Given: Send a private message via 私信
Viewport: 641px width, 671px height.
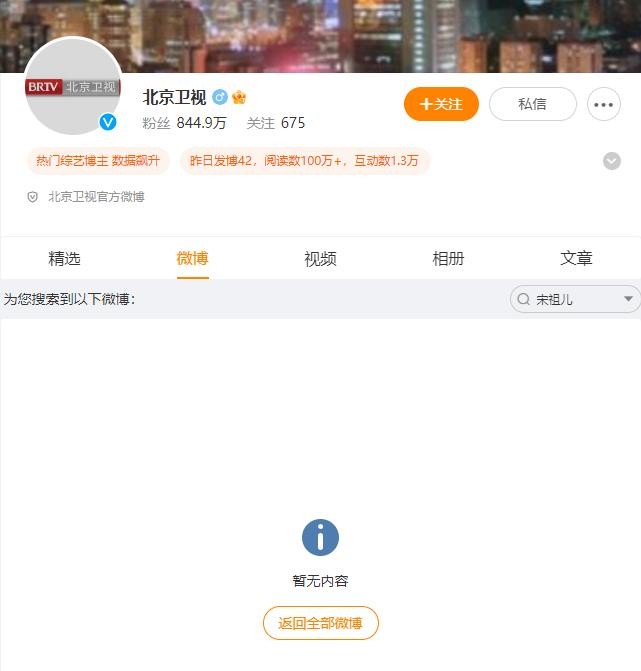Looking at the screenshot, I should 532,104.
